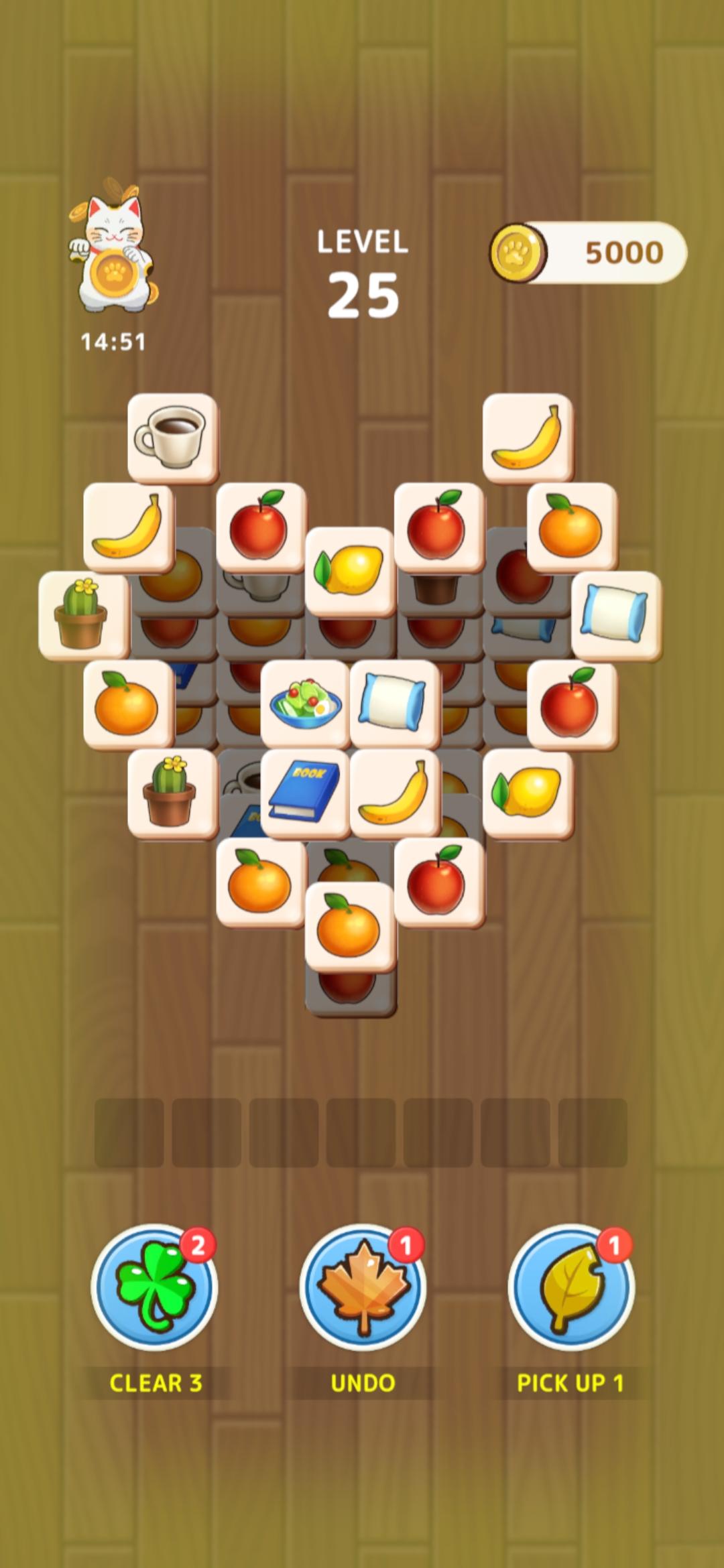Tap the pillow tile beside the salad bowl

coord(394,703)
